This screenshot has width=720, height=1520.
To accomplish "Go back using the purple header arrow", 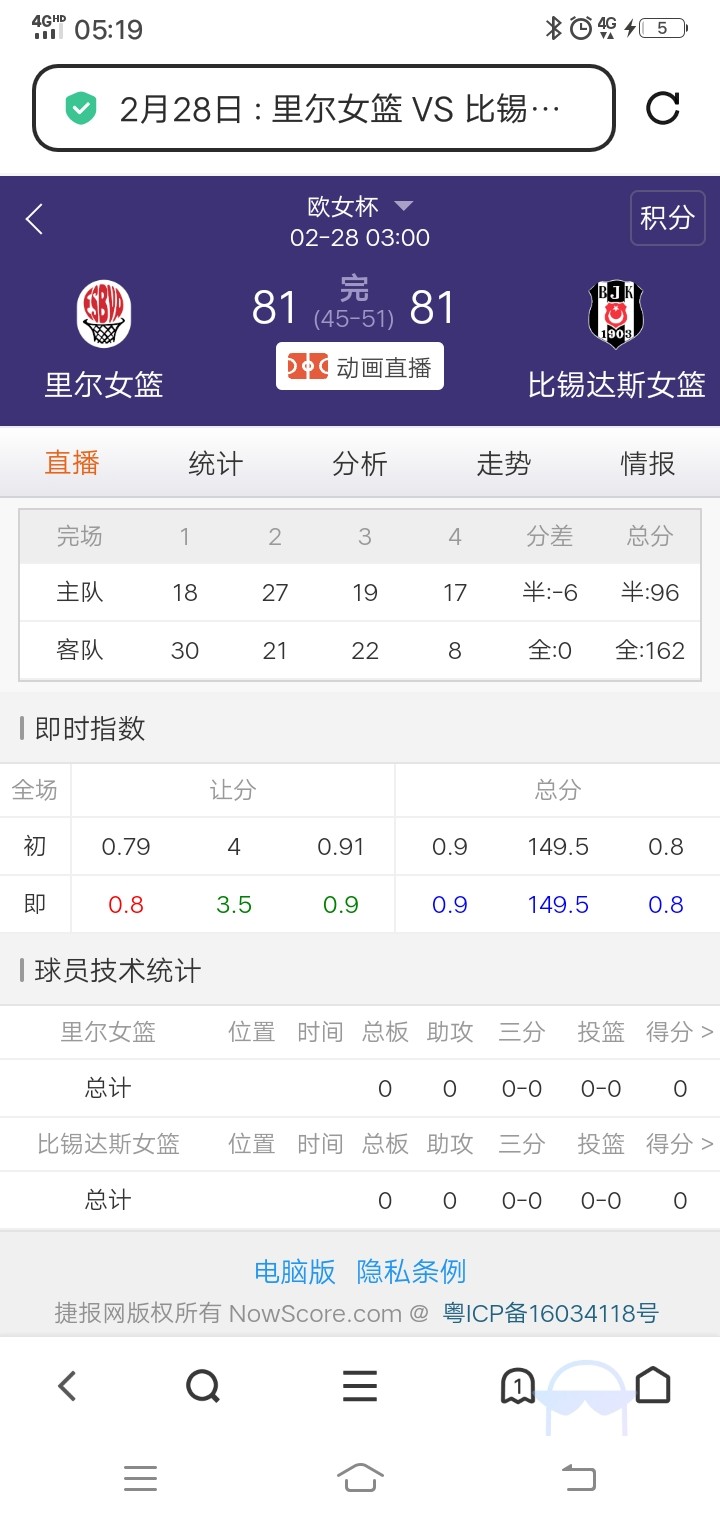I will tap(35, 219).
